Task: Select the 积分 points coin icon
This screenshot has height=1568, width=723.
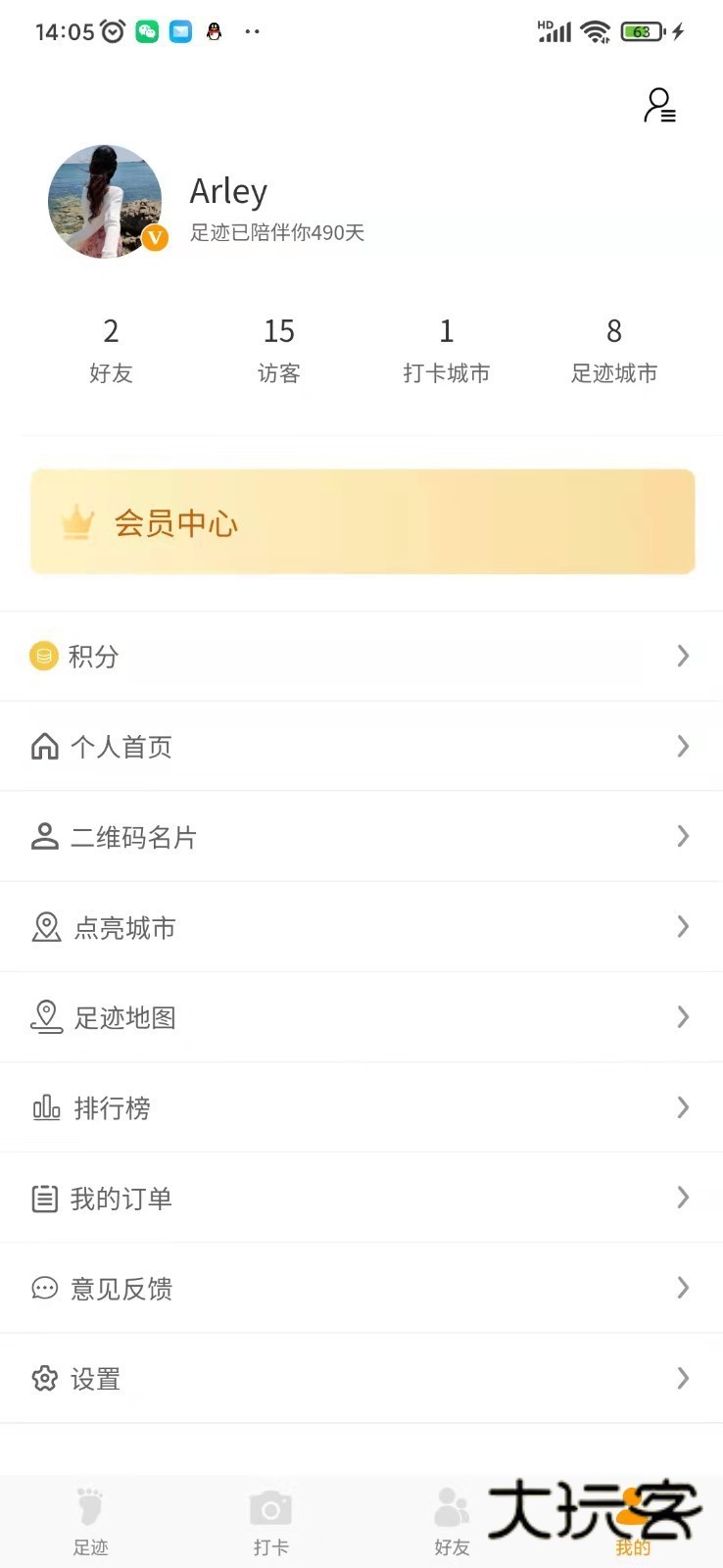Action: click(44, 657)
